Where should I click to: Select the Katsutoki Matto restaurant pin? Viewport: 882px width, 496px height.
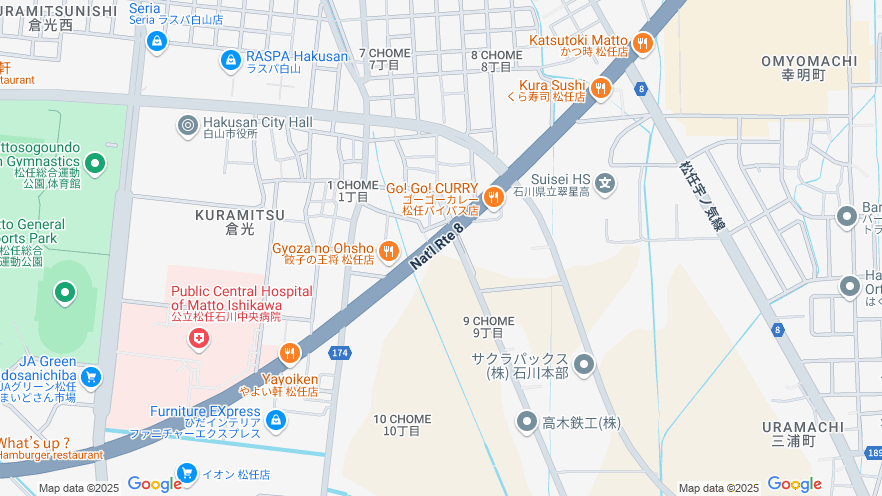click(x=642, y=43)
